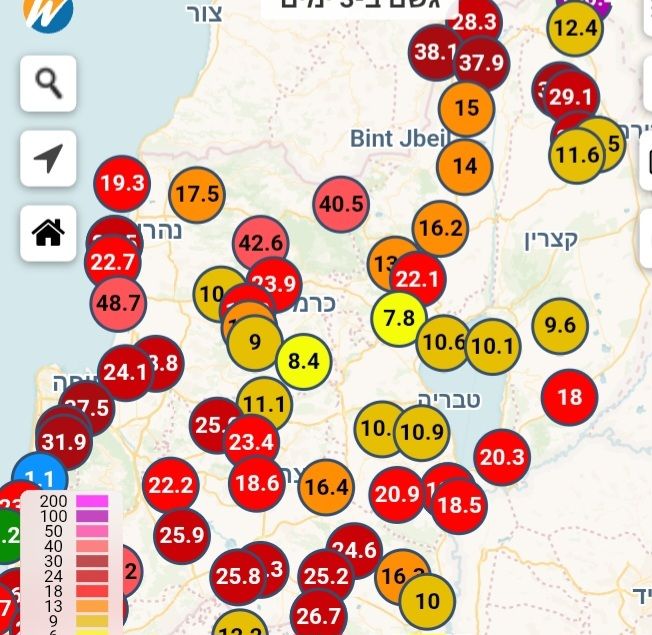Viewport: 652px width, 635px height.
Task: Select the red 18 marker
Action: click(569, 397)
